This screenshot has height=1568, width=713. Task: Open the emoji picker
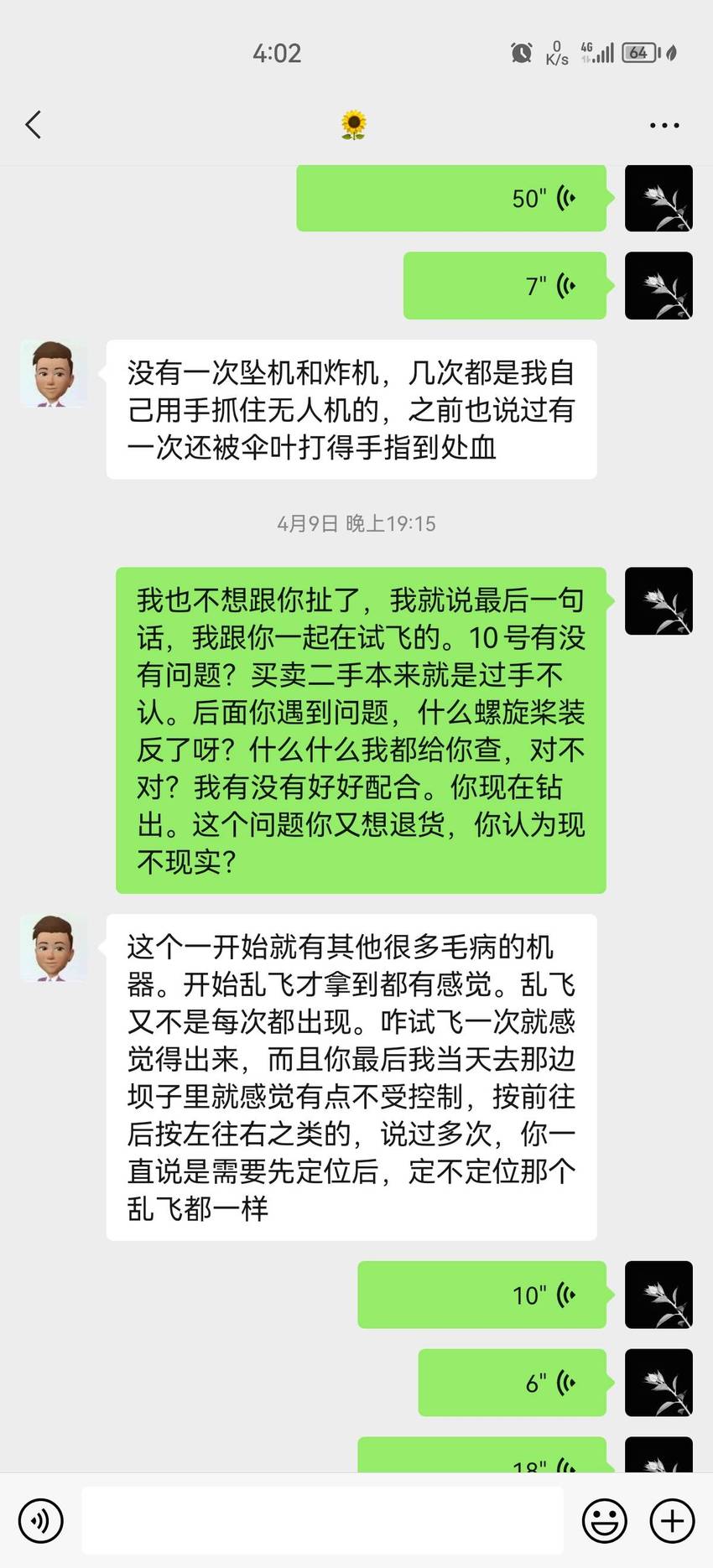[604, 1520]
